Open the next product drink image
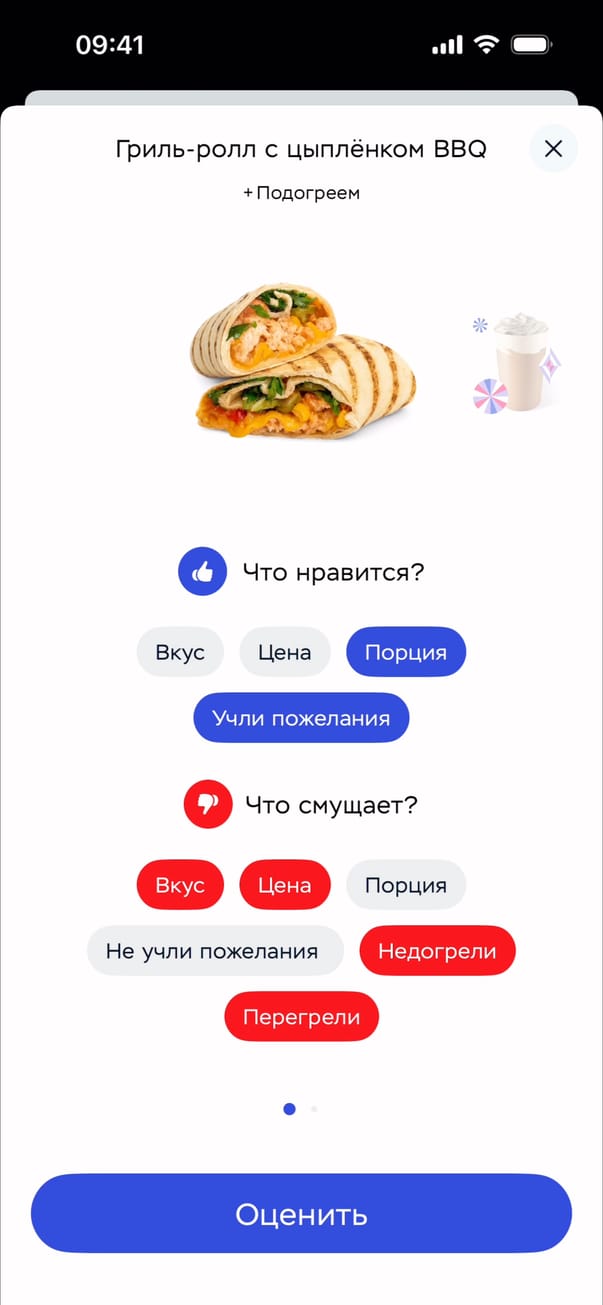The width and height of the screenshot is (603, 1305). [517, 364]
